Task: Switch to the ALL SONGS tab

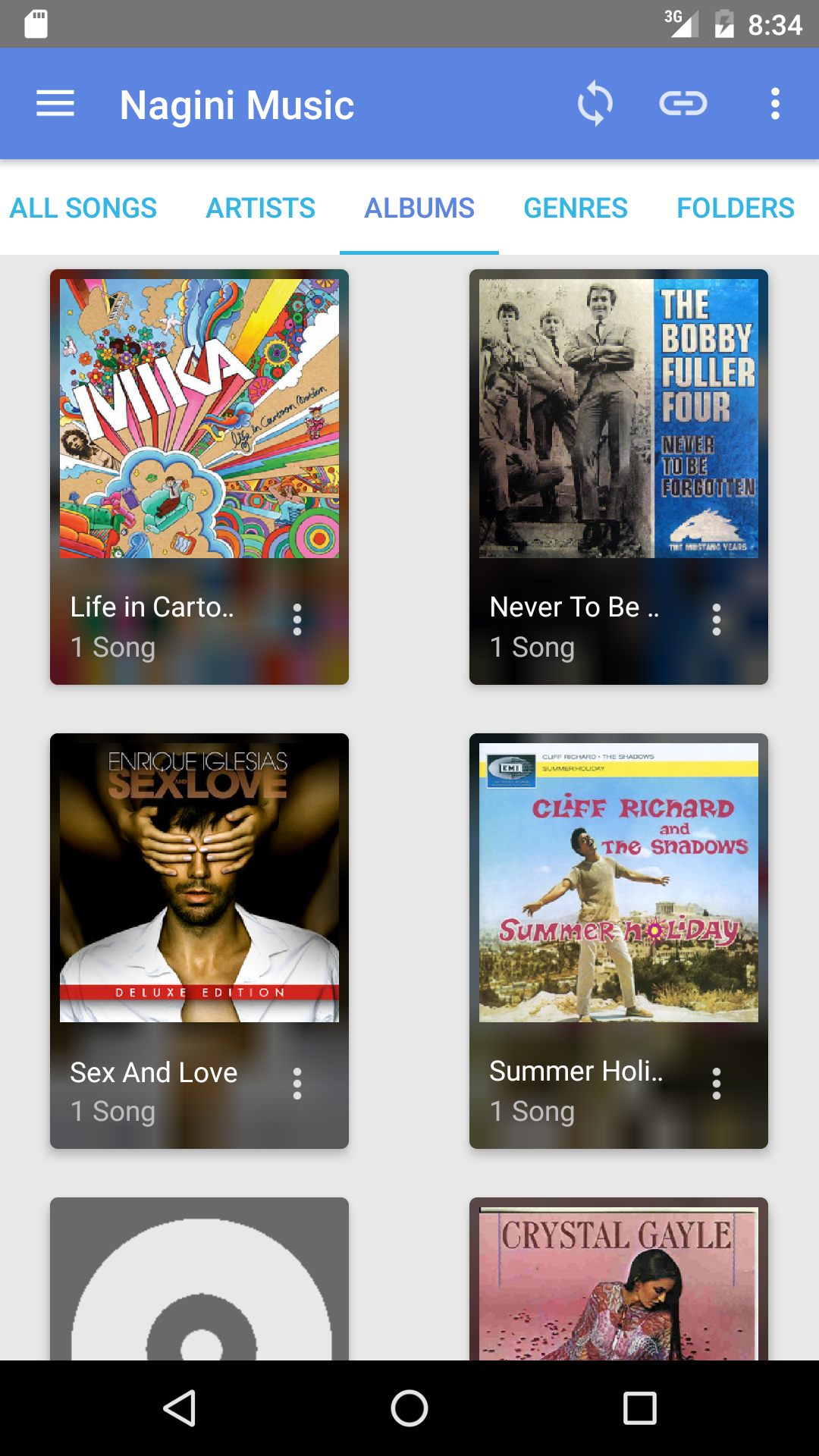Action: pyautogui.click(x=83, y=207)
